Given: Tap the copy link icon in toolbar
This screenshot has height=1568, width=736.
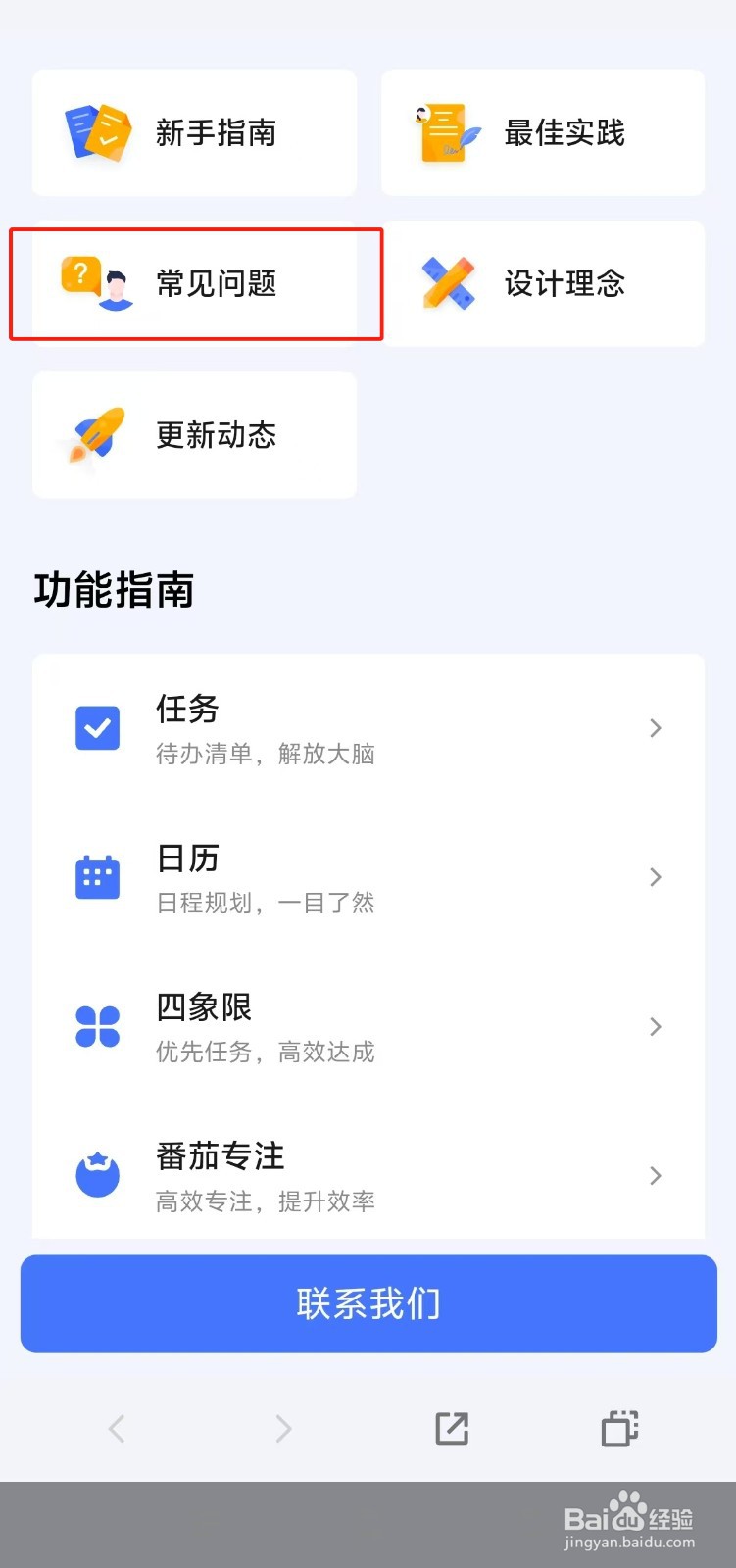Looking at the screenshot, I should click(619, 1429).
